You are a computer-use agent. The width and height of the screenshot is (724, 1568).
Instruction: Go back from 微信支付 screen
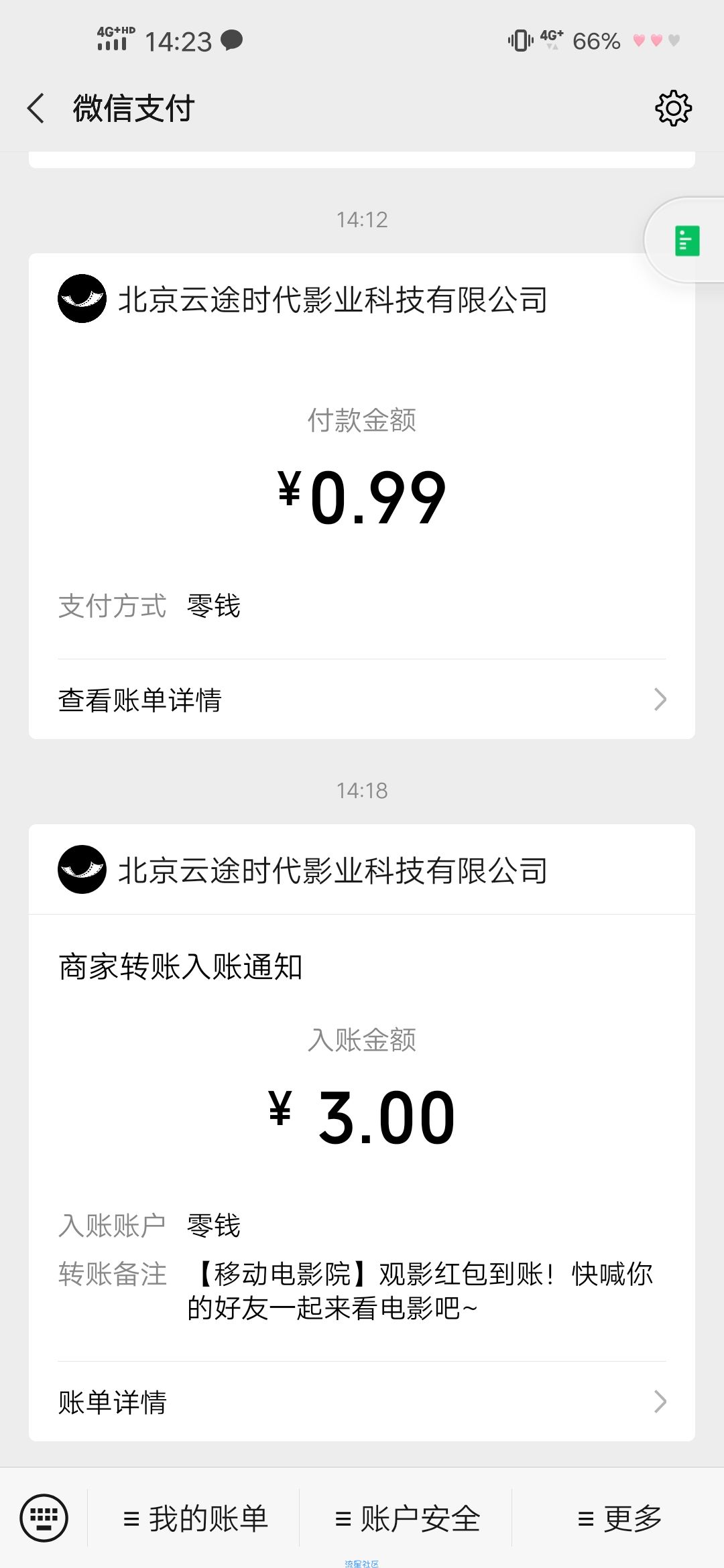click(x=36, y=109)
